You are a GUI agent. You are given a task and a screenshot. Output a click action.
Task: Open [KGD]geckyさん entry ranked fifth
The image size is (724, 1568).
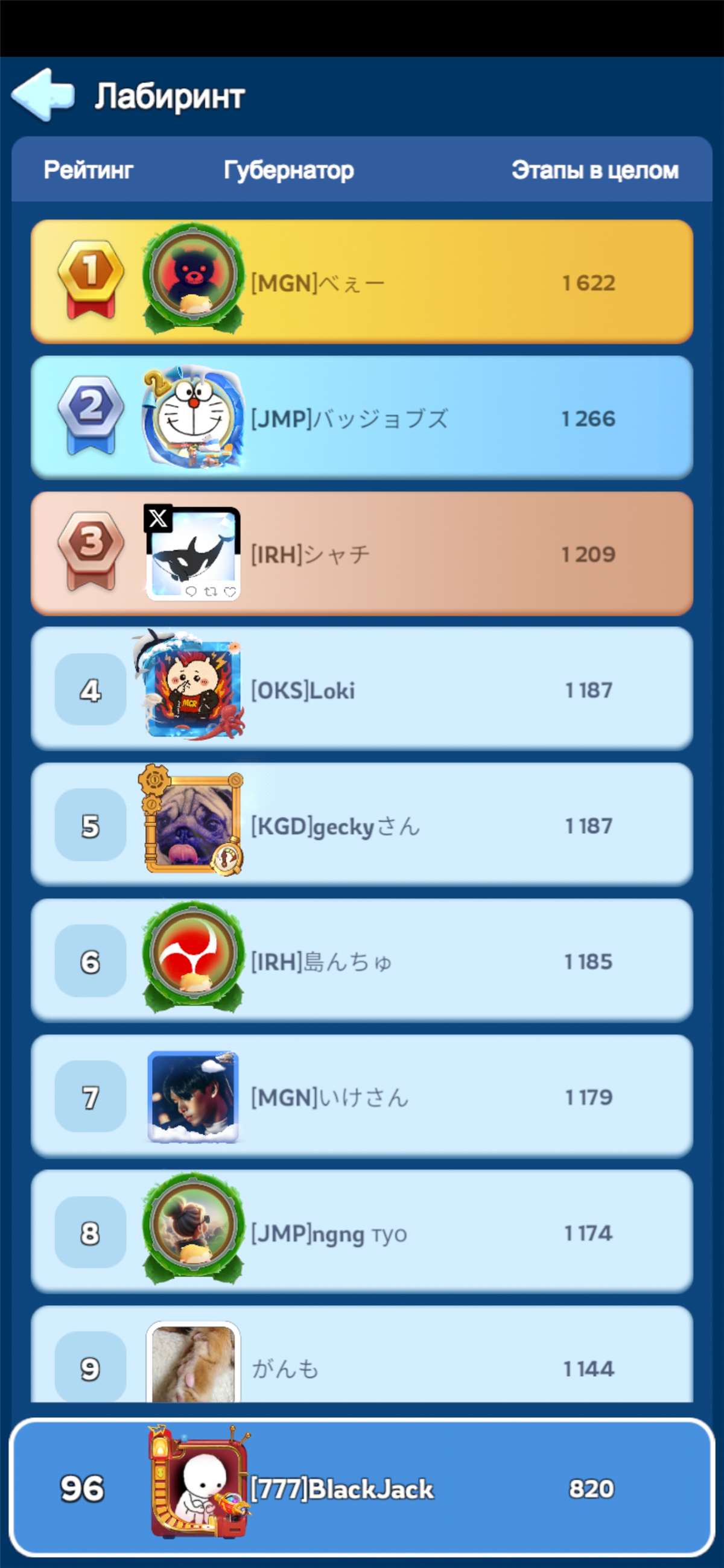pos(361,825)
